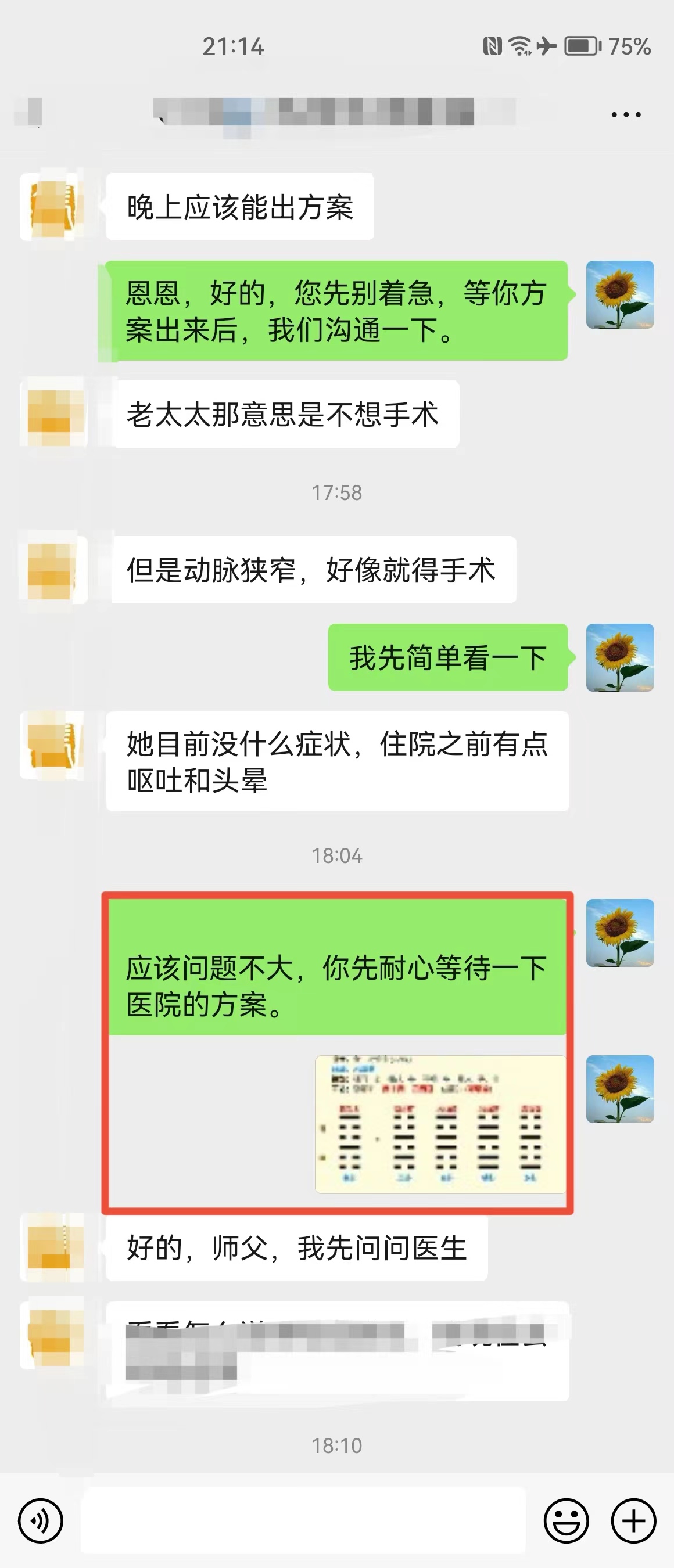Tap the contact's avatar beside 晚上应该能出方案
The height and width of the screenshot is (1568, 674).
coord(52,207)
